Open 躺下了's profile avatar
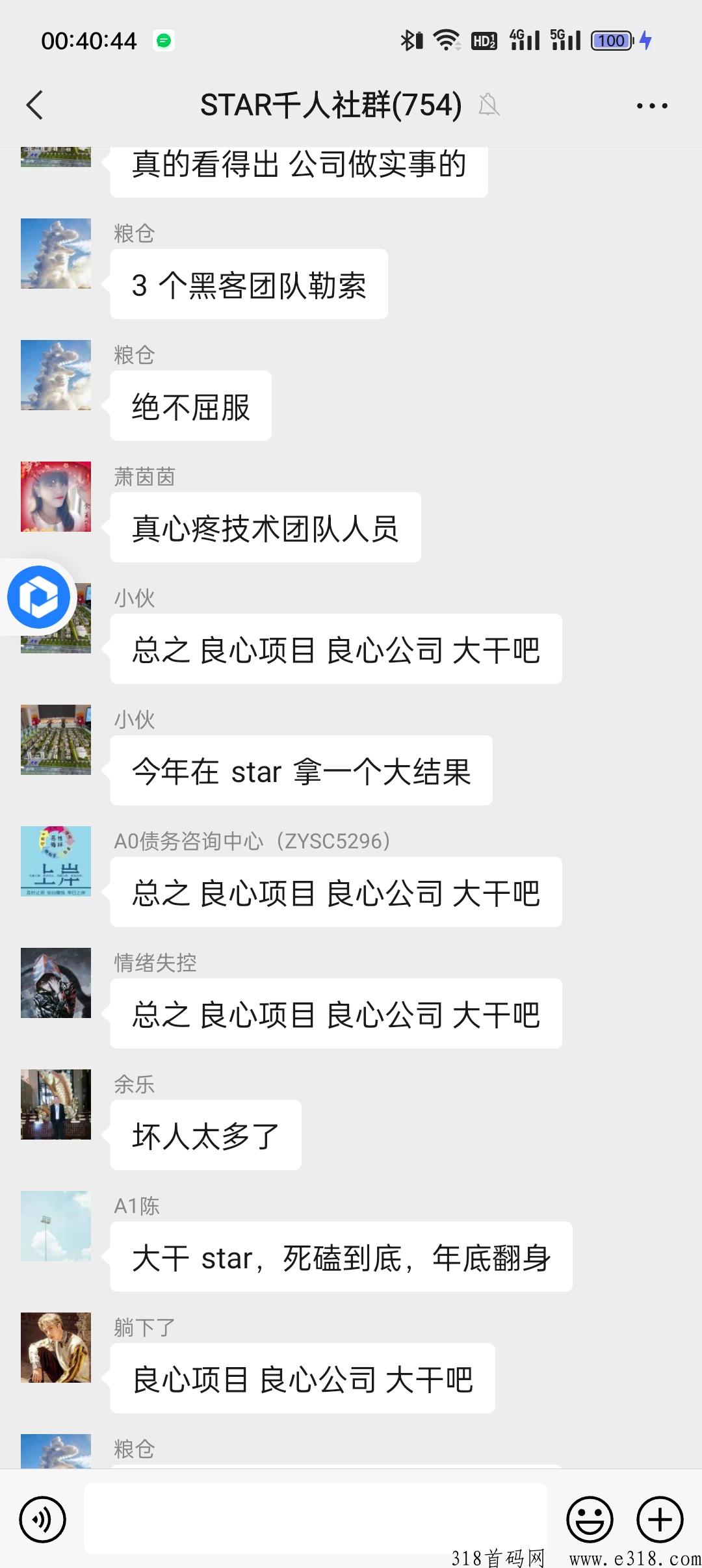Screen dimensions: 702x1568 click(x=55, y=1347)
